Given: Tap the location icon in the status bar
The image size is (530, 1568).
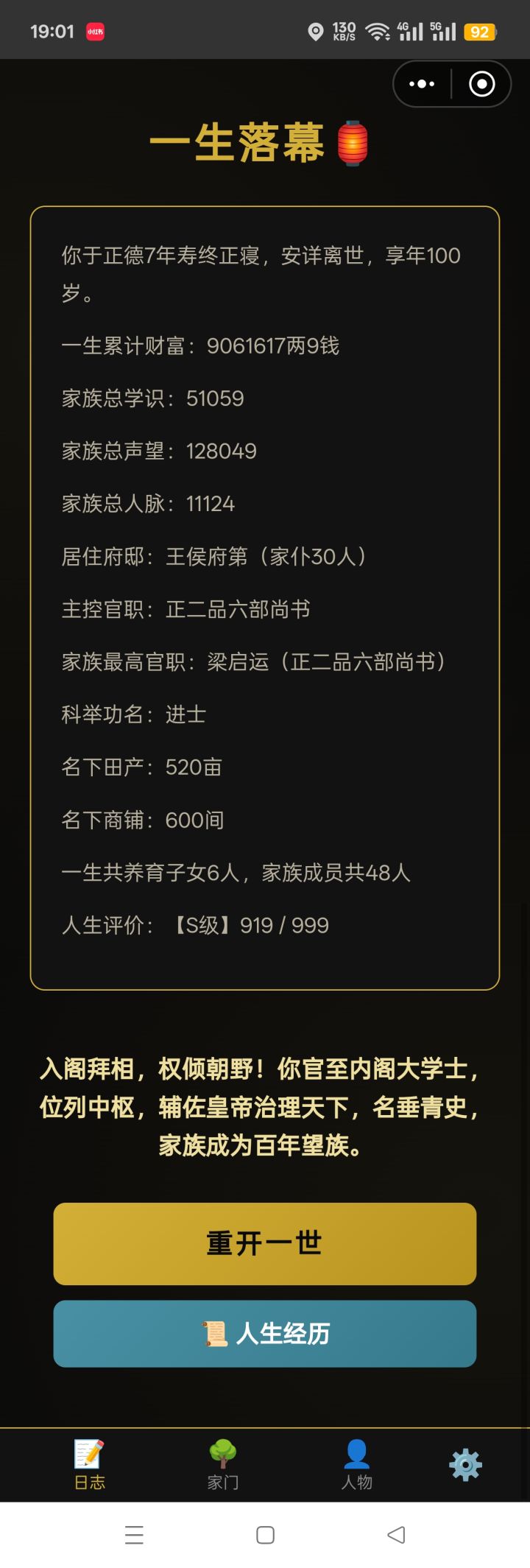Looking at the screenshot, I should [x=317, y=29].
